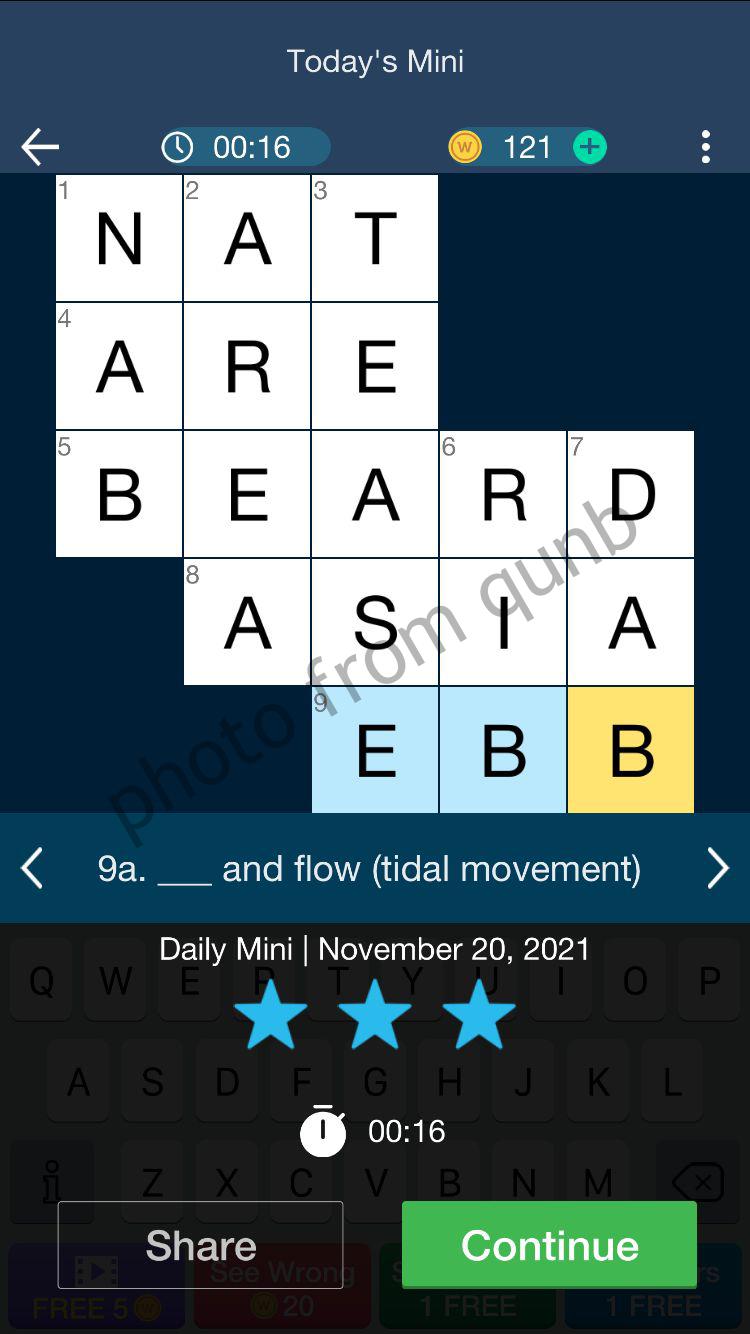Image resolution: width=750 pixels, height=1334 pixels.
Task: Share the puzzle result
Action: (200, 1245)
